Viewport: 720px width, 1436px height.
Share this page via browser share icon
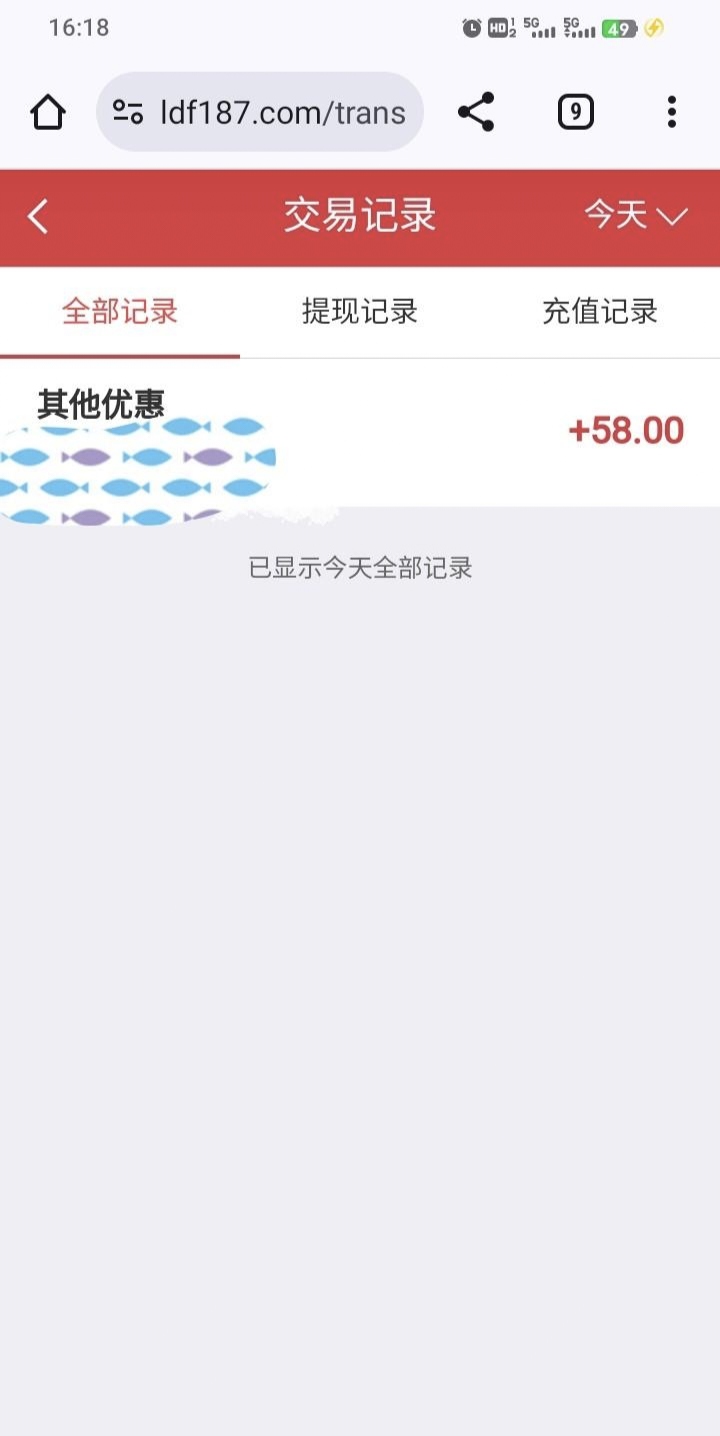pos(476,112)
